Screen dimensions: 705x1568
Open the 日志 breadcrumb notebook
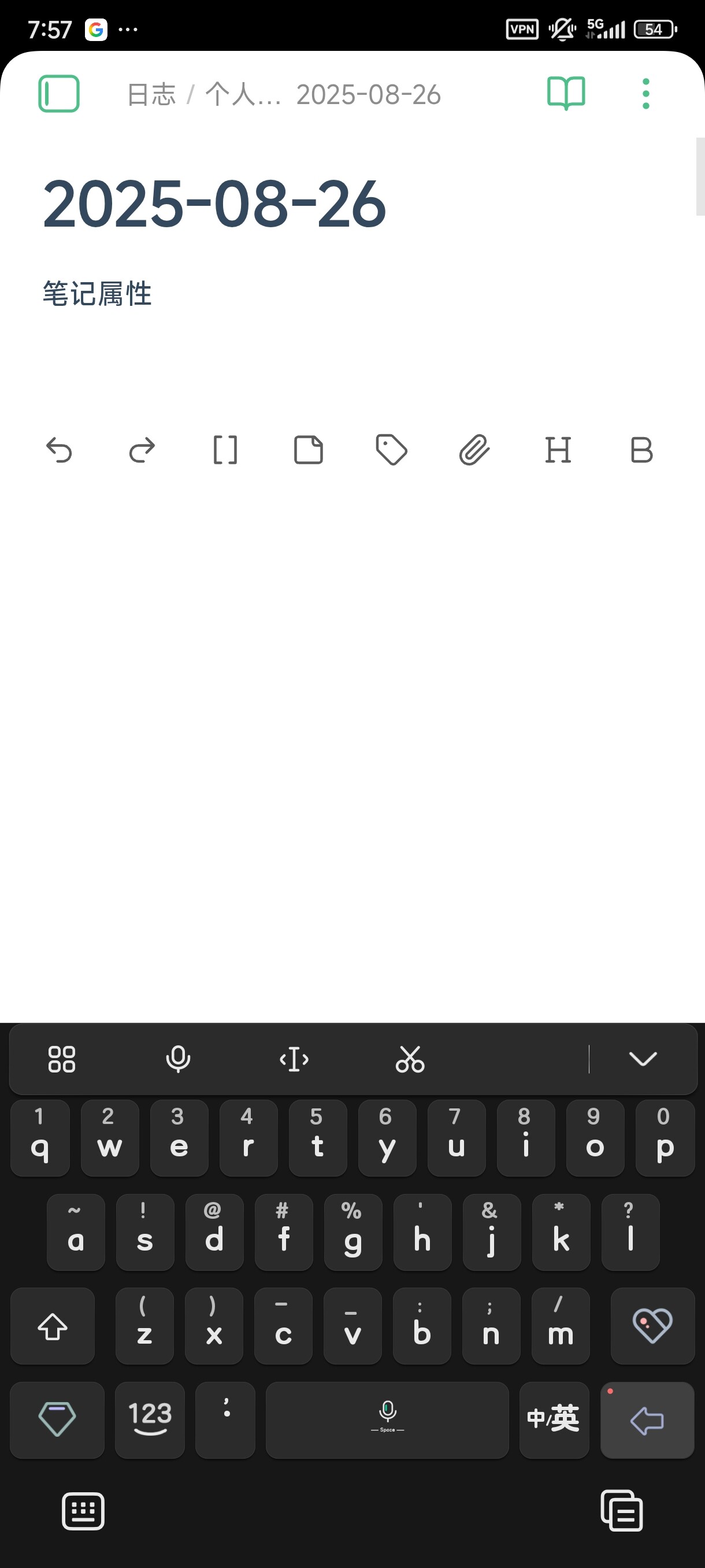[x=151, y=94]
